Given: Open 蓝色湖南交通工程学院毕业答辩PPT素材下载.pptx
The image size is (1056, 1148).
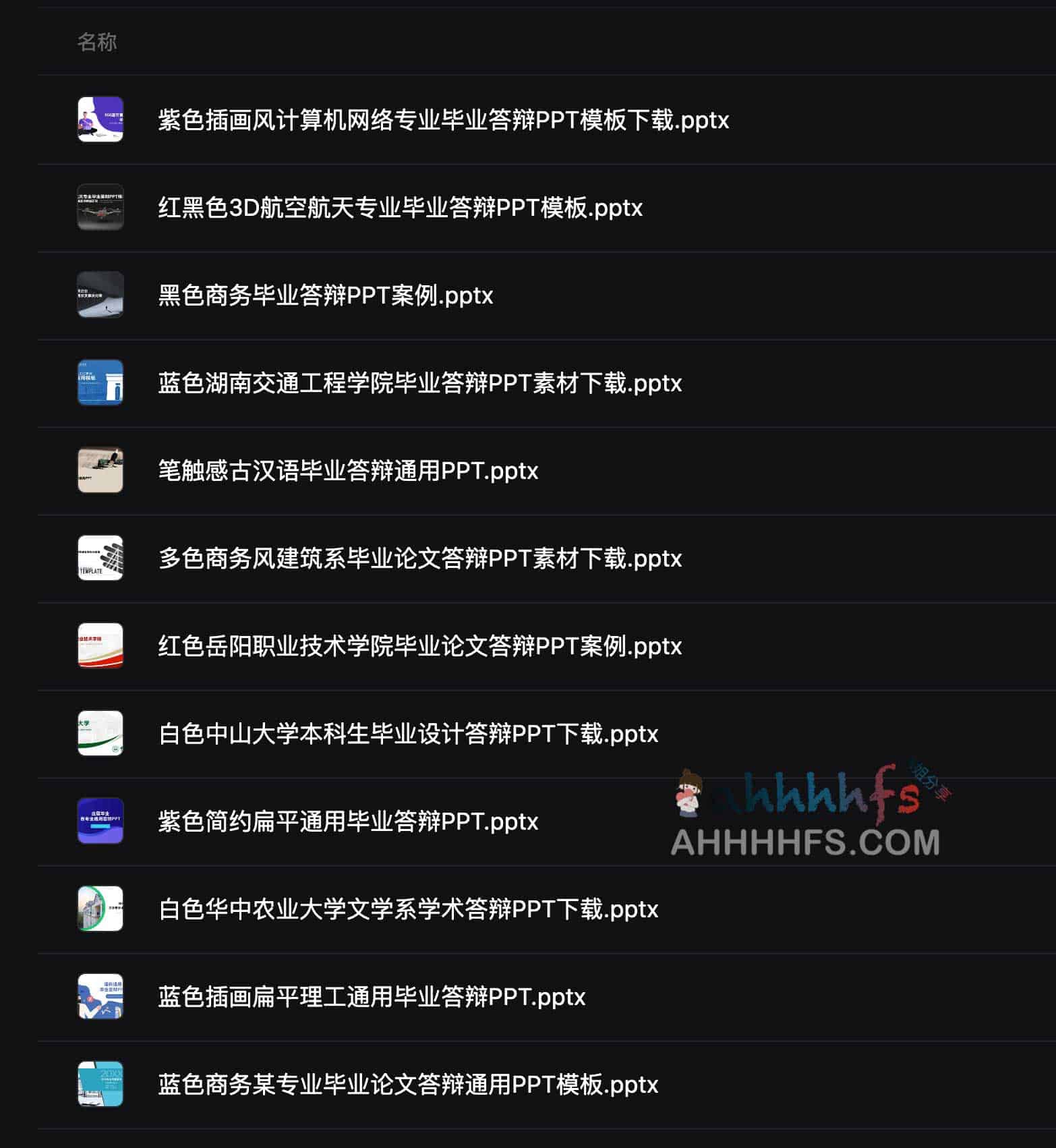Looking at the screenshot, I should point(419,383).
